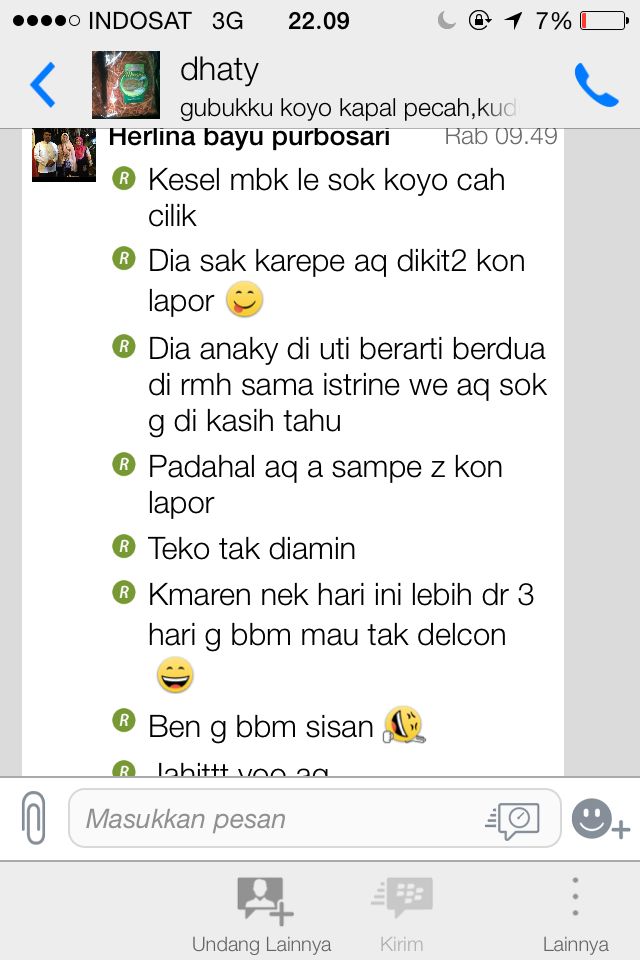Go back using the blue arrow

tap(43, 85)
